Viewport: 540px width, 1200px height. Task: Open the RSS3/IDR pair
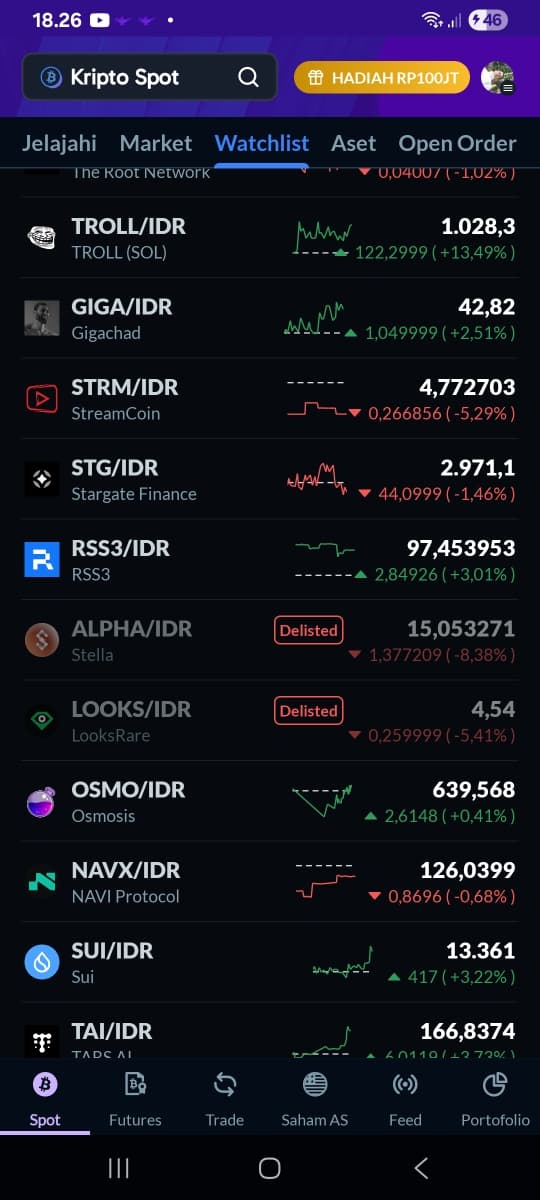click(x=270, y=560)
